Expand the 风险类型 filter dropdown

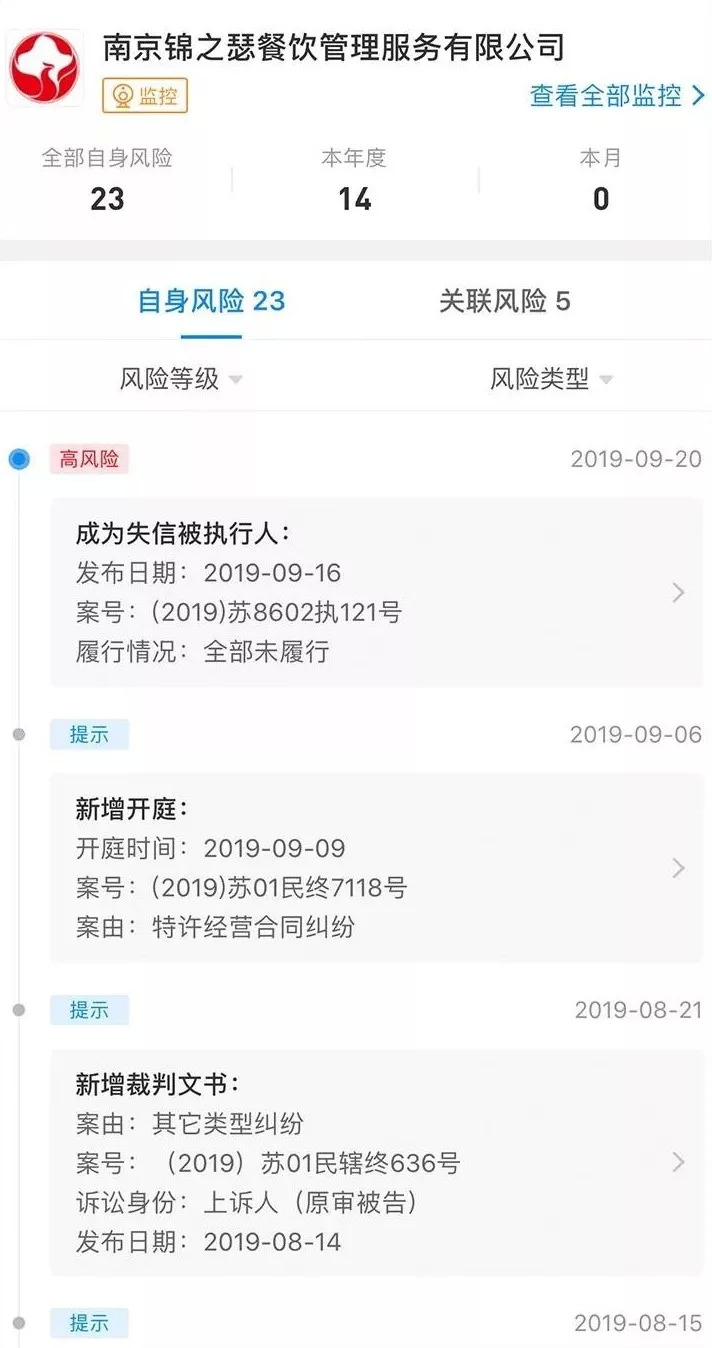click(550, 379)
